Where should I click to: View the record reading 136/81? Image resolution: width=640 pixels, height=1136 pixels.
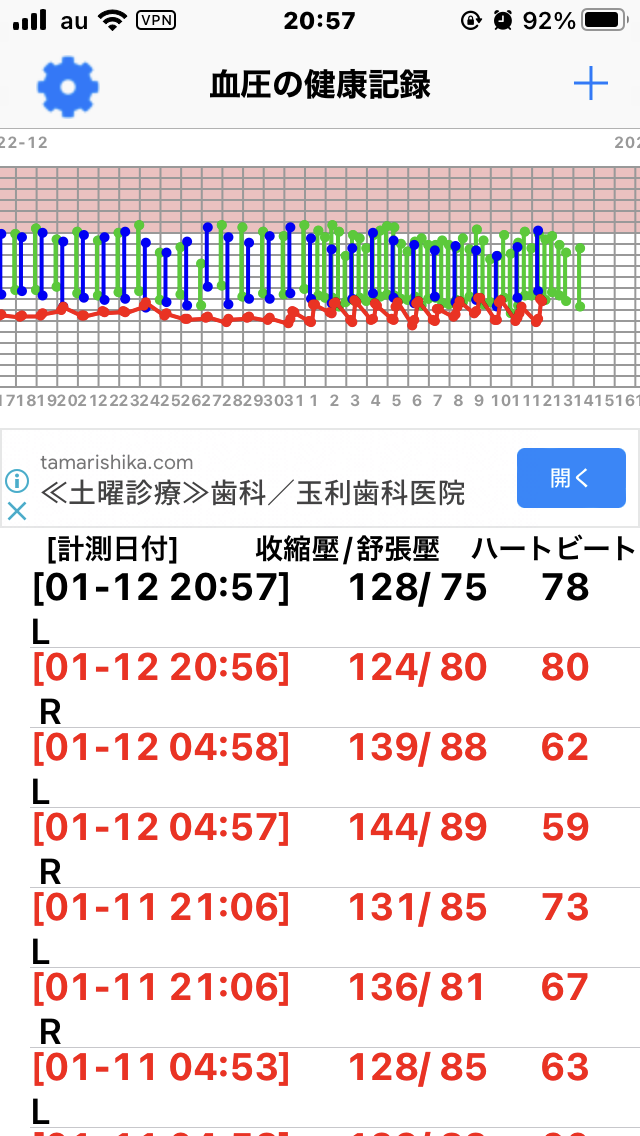click(x=320, y=1007)
